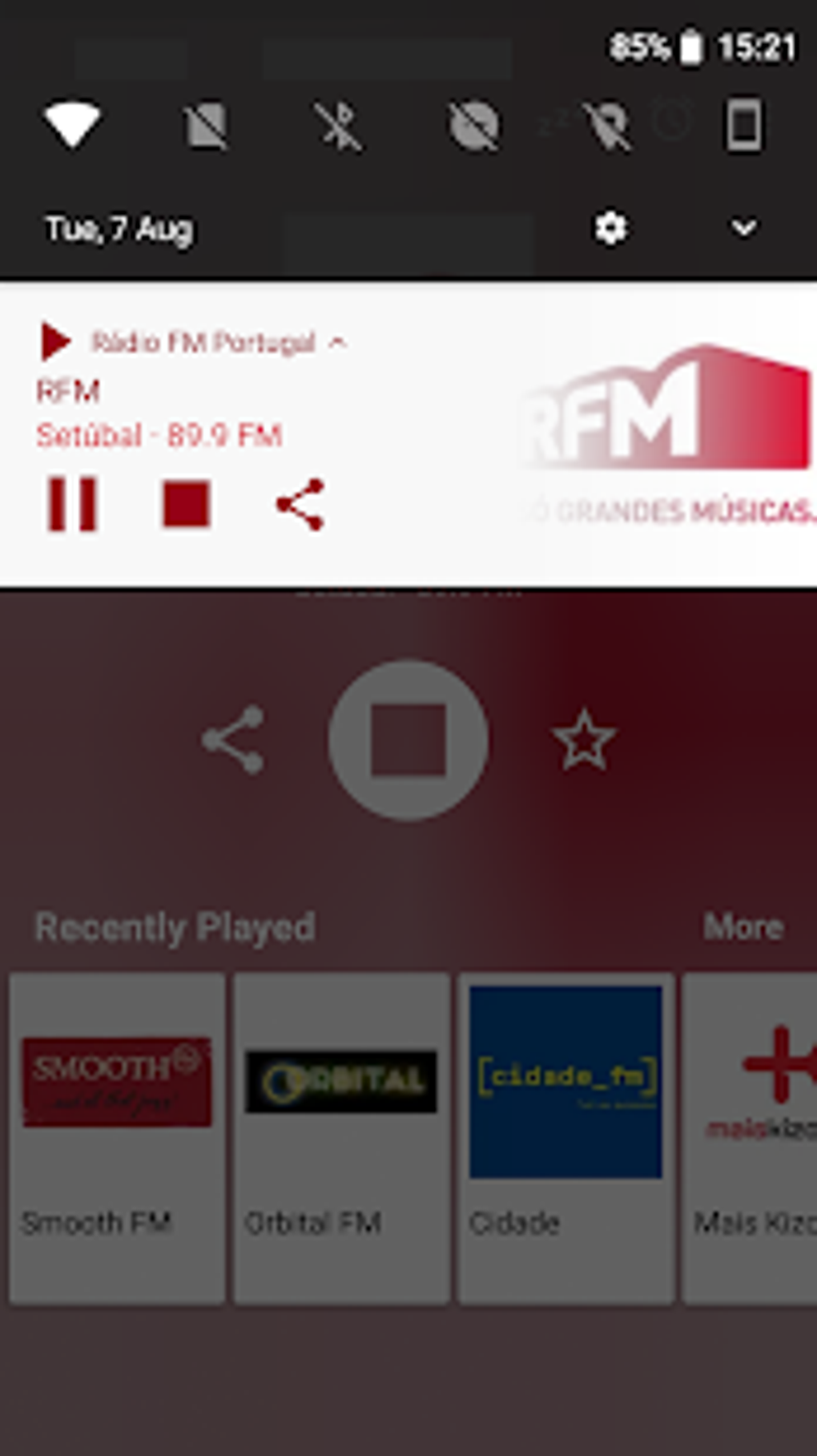Viewport: 817px width, 1456px height.
Task: Tap the big stop button in the app
Action: pyautogui.click(x=408, y=740)
